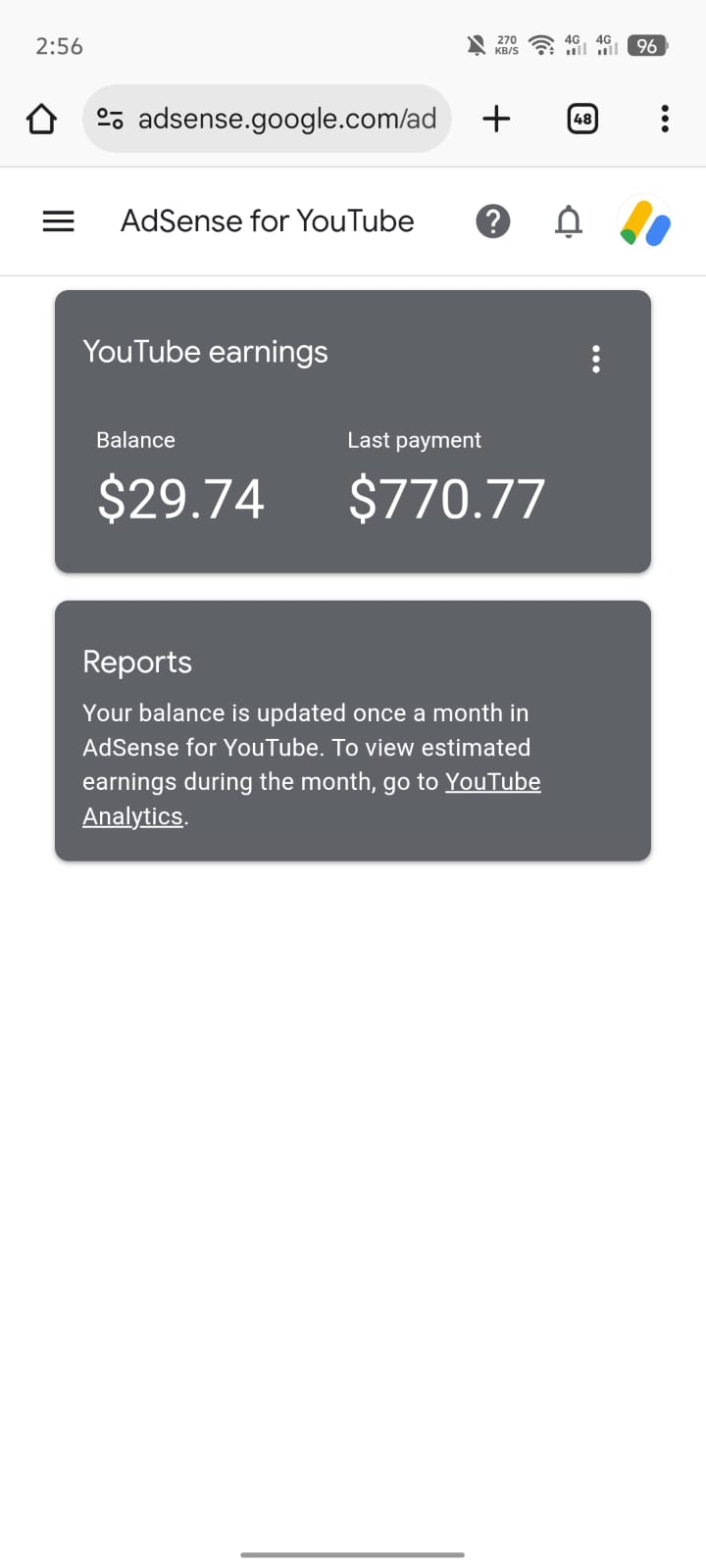Image resolution: width=706 pixels, height=1568 pixels.
Task: Expand the AdSense navigation menu
Action: click(58, 220)
